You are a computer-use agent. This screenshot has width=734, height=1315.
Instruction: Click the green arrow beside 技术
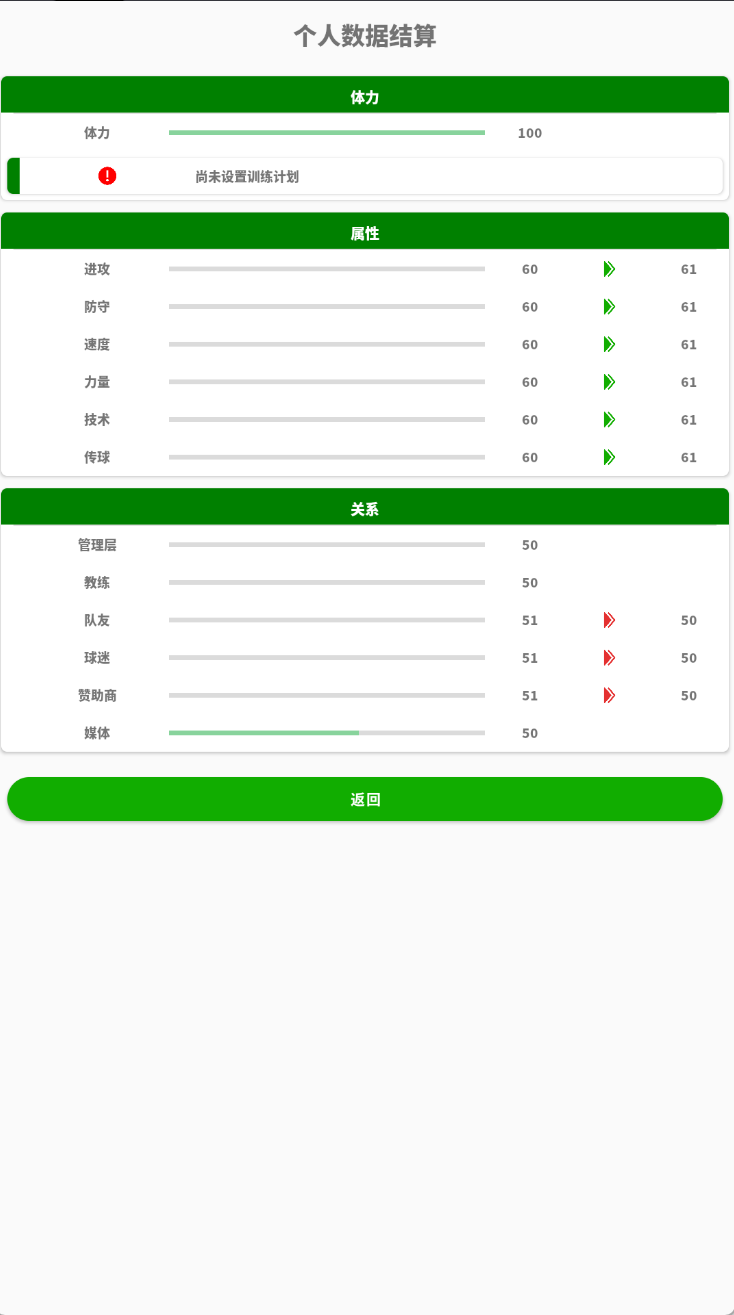click(x=608, y=420)
